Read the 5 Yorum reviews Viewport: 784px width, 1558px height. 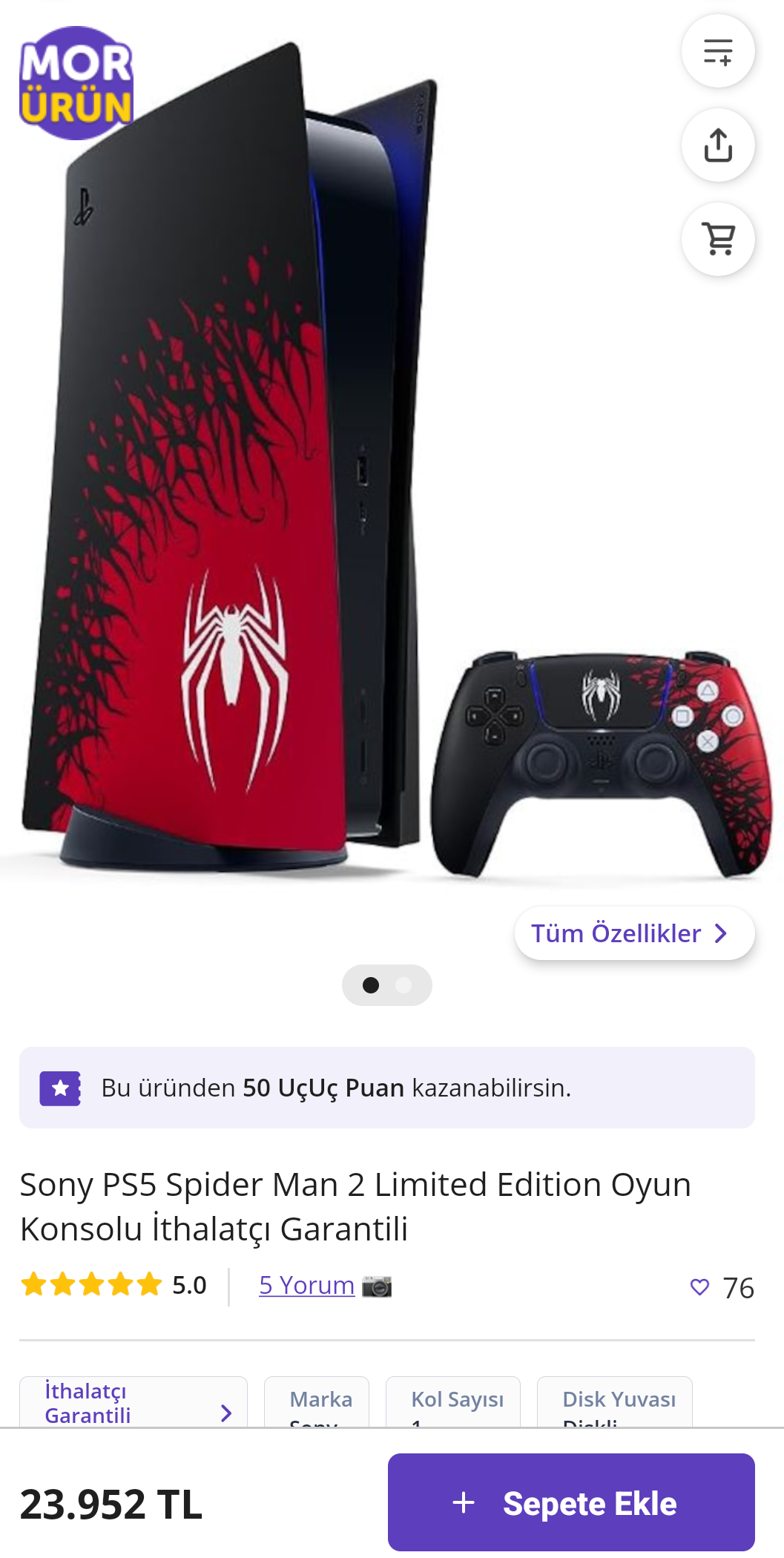pyautogui.click(x=306, y=1285)
